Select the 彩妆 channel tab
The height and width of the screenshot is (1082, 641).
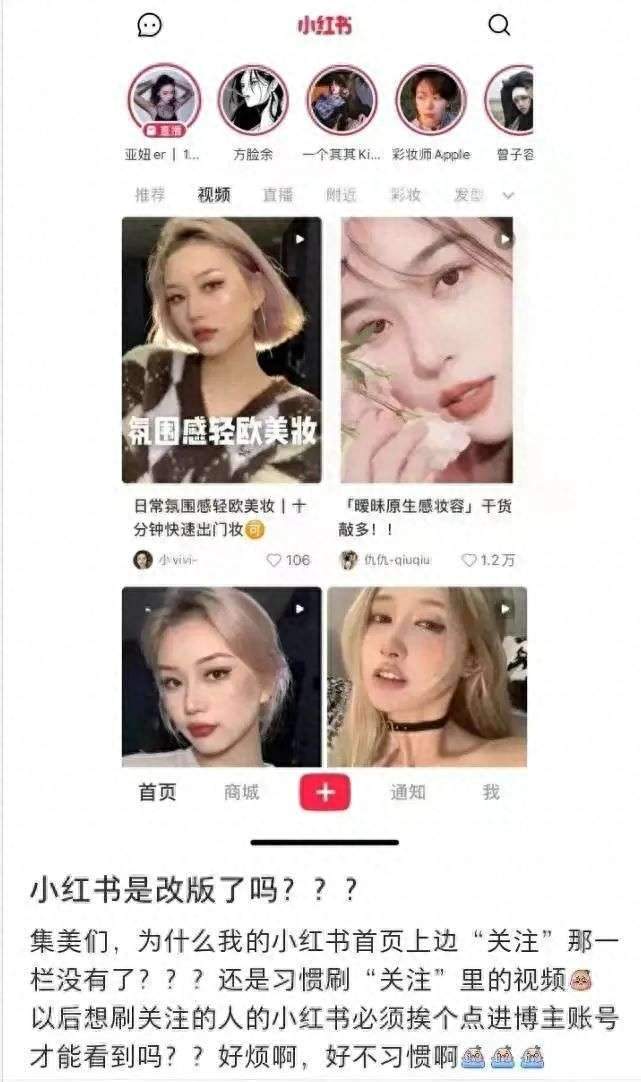405,195
